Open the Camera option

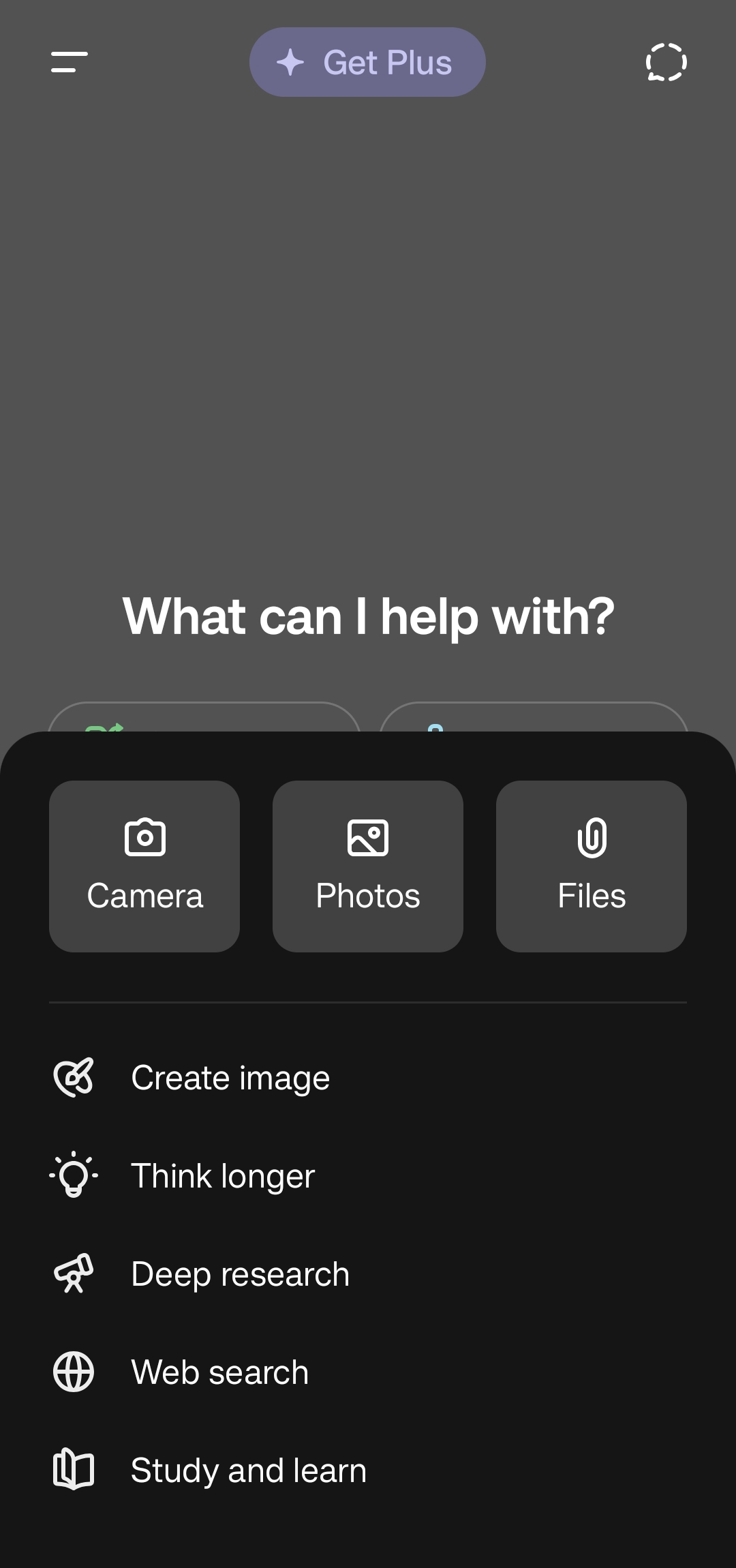(x=144, y=866)
